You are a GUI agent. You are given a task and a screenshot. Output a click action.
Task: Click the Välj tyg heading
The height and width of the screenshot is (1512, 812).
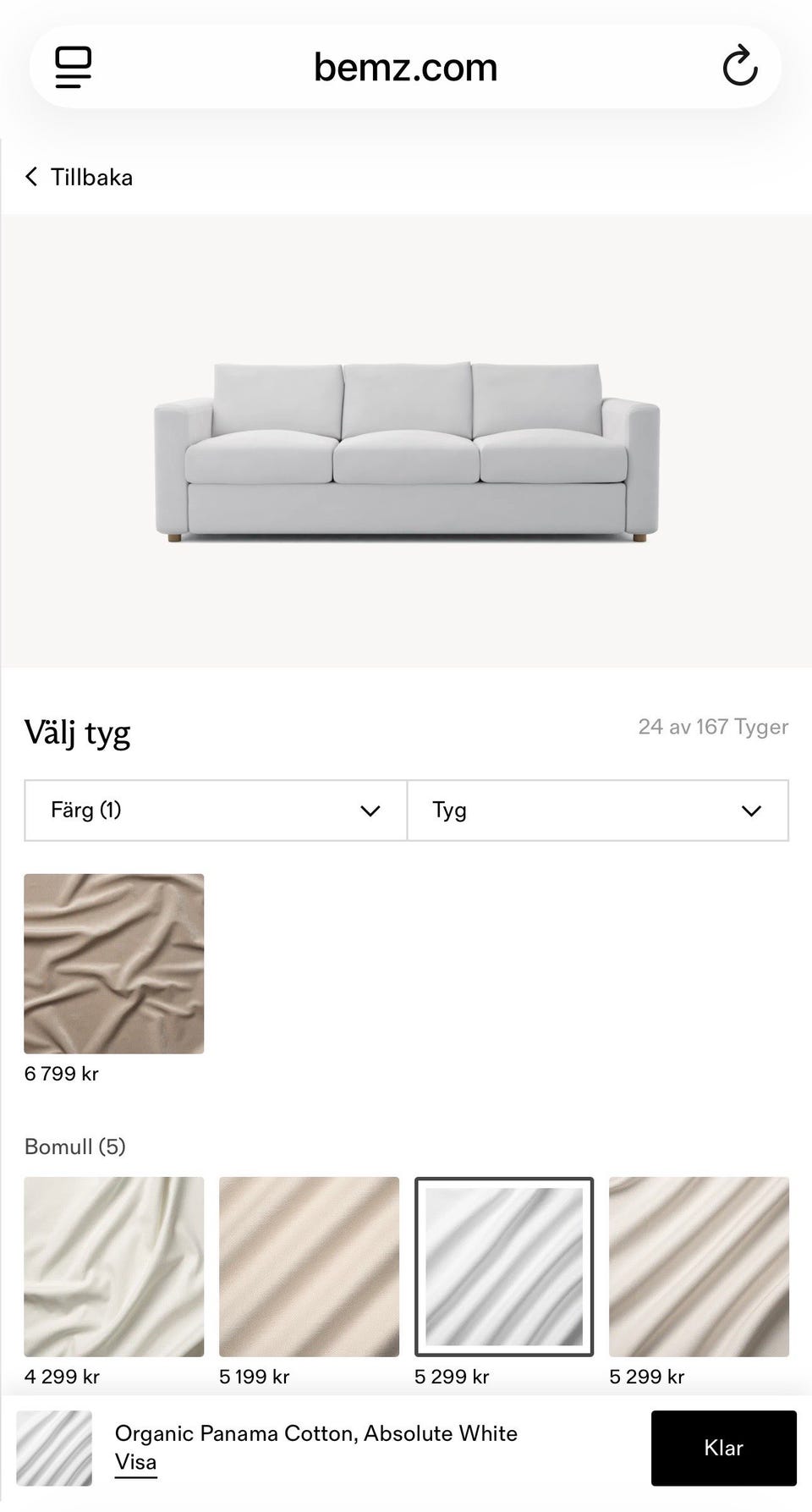[77, 732]
